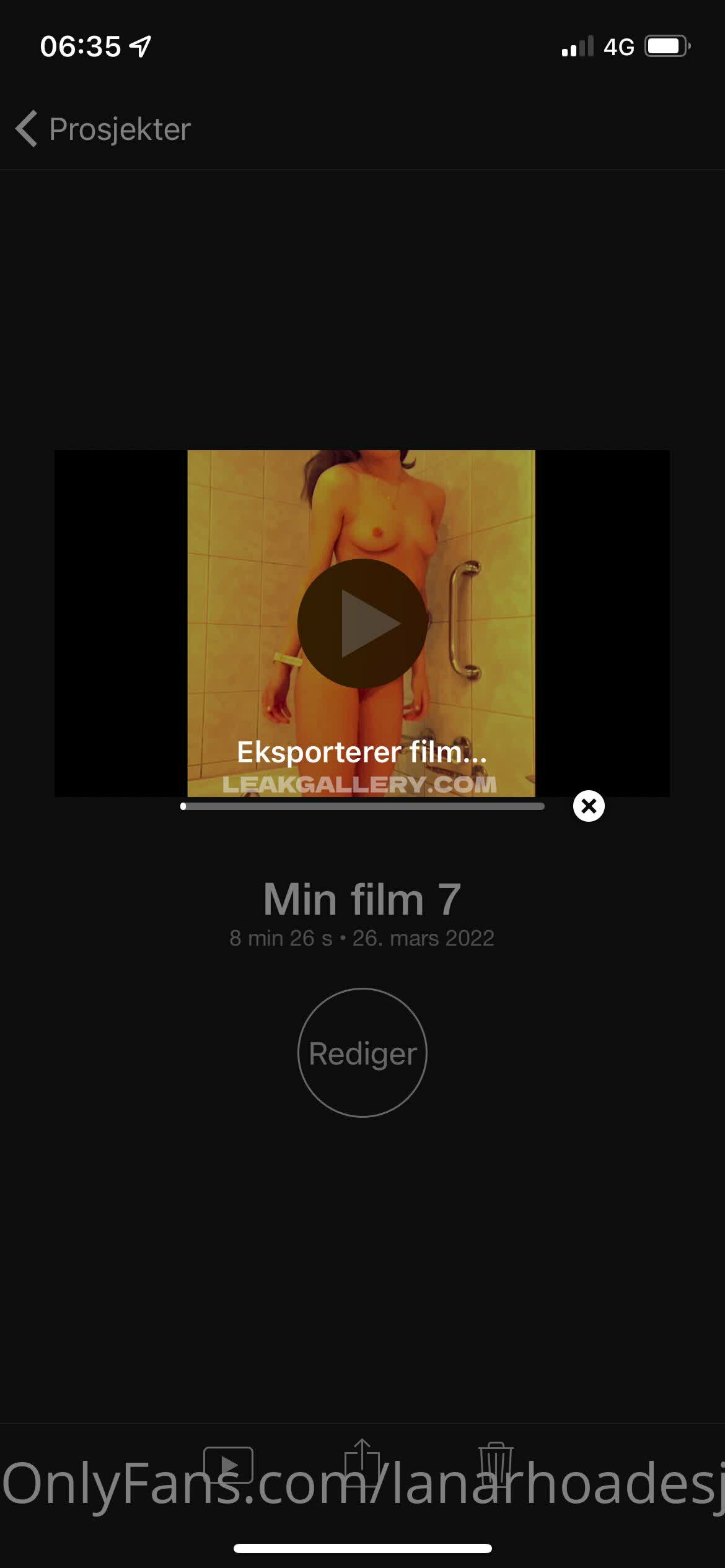Play the project fullscreen from the bottom toolbar
The image size is (725, 1568).
[228, 1465]
